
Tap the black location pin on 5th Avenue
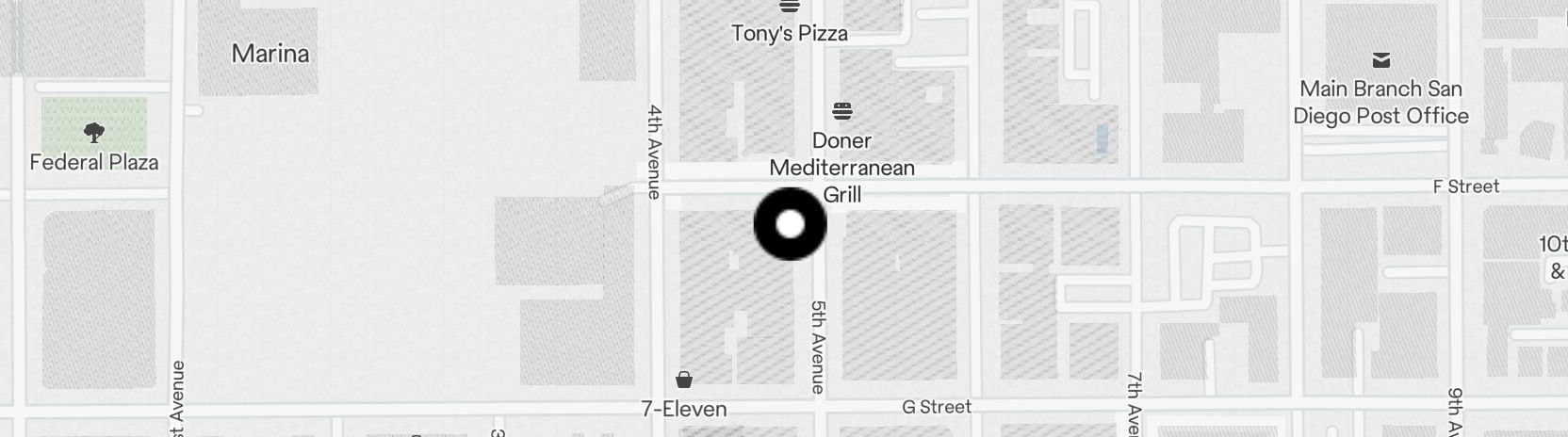[790, 224]
